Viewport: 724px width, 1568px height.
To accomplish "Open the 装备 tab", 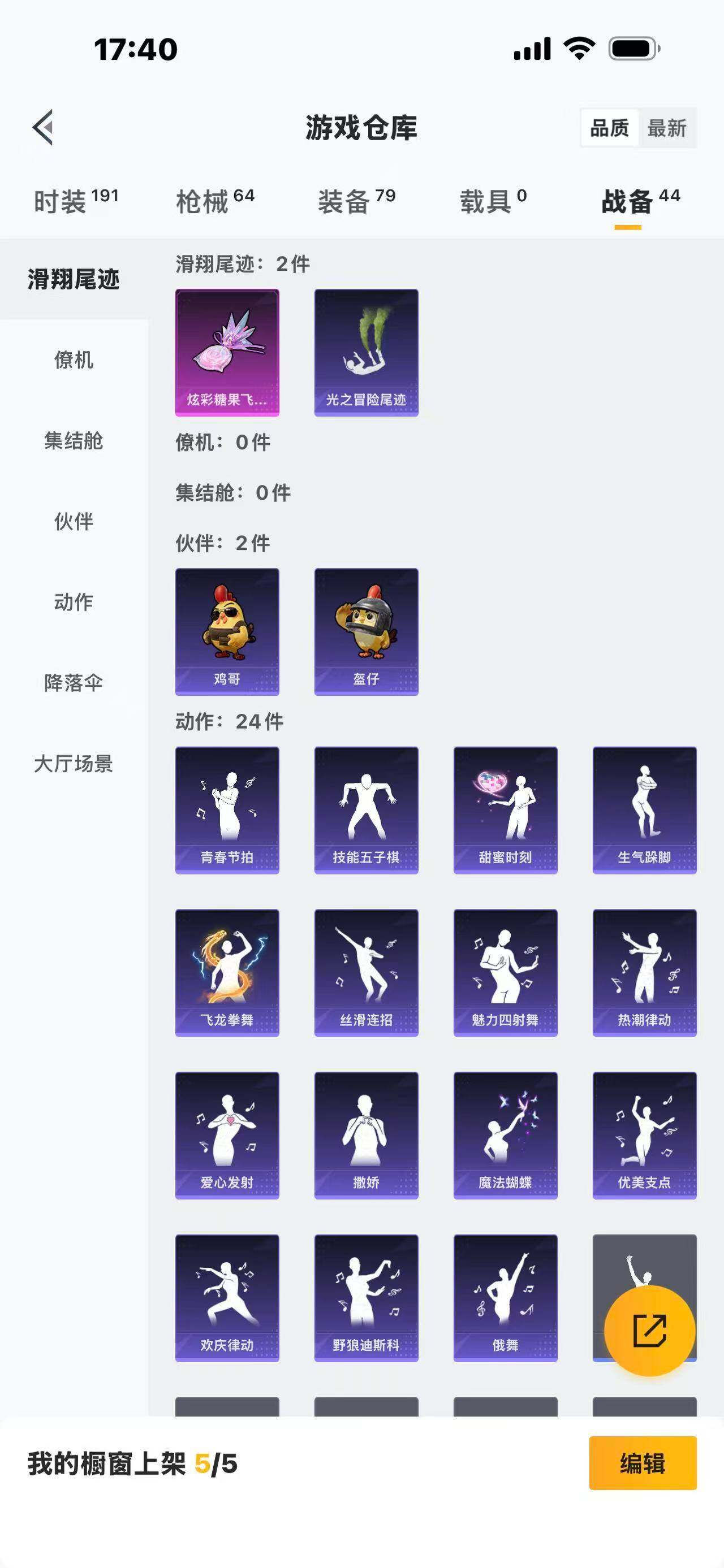I will 356,201.
